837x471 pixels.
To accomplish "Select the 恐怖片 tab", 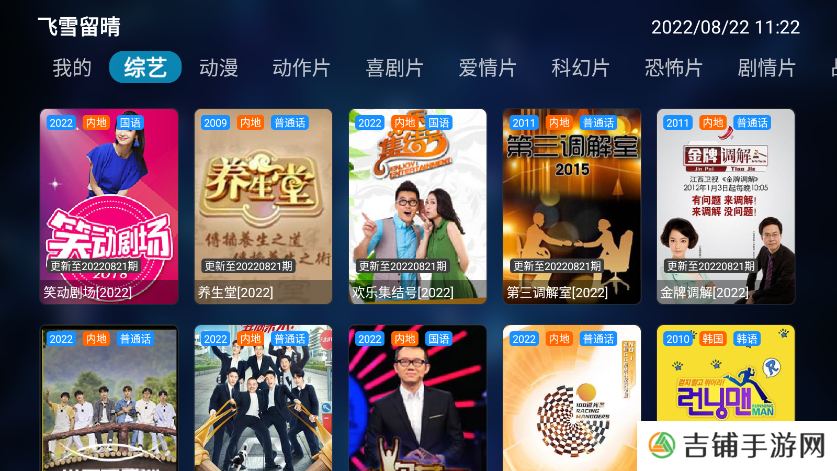I will pyautogui.click(x=673, y=68).
